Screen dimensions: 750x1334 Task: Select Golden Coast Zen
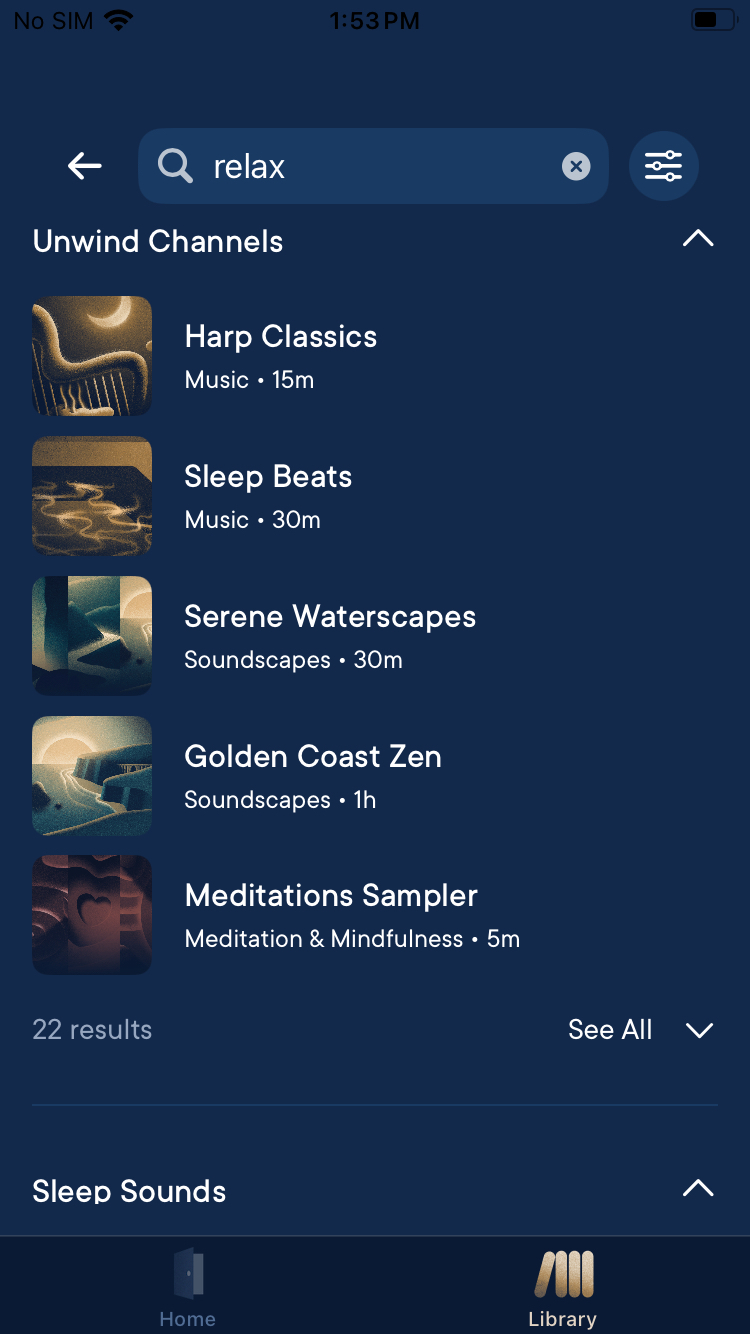[312, 775]
